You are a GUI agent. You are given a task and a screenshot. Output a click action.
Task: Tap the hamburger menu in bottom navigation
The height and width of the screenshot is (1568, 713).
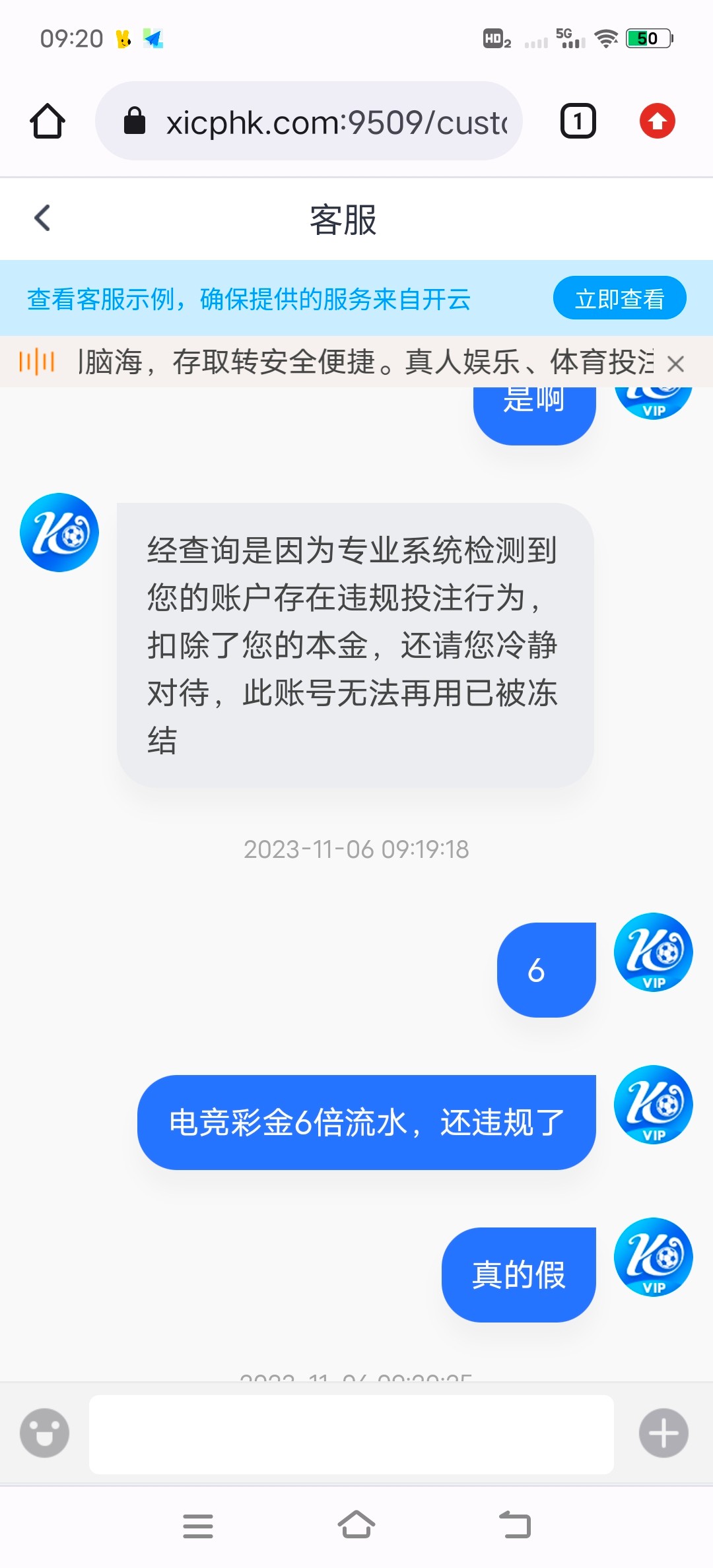pyautogui.click(x=198, y=1526)
